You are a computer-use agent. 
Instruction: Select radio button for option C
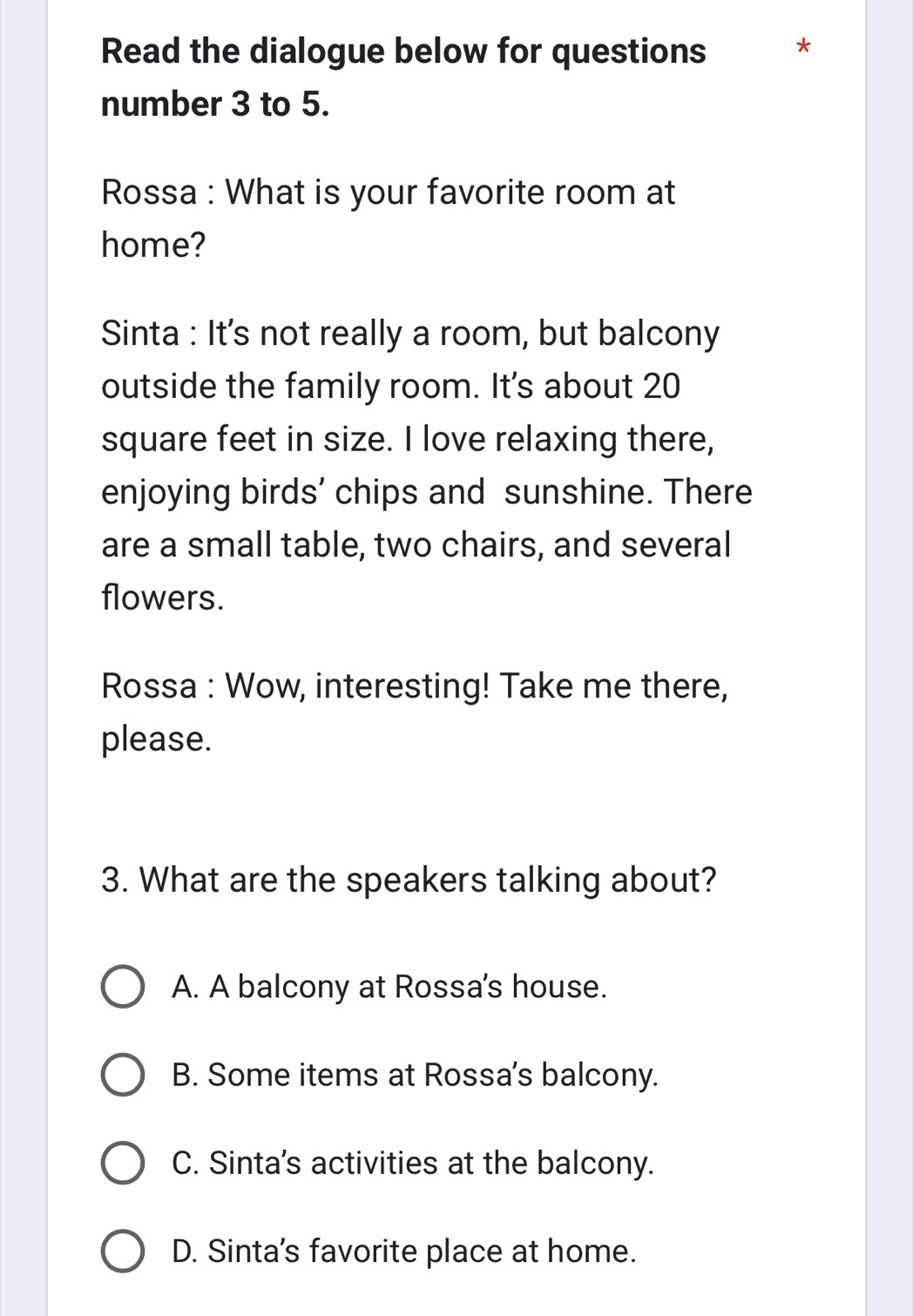coord(122,1162)
